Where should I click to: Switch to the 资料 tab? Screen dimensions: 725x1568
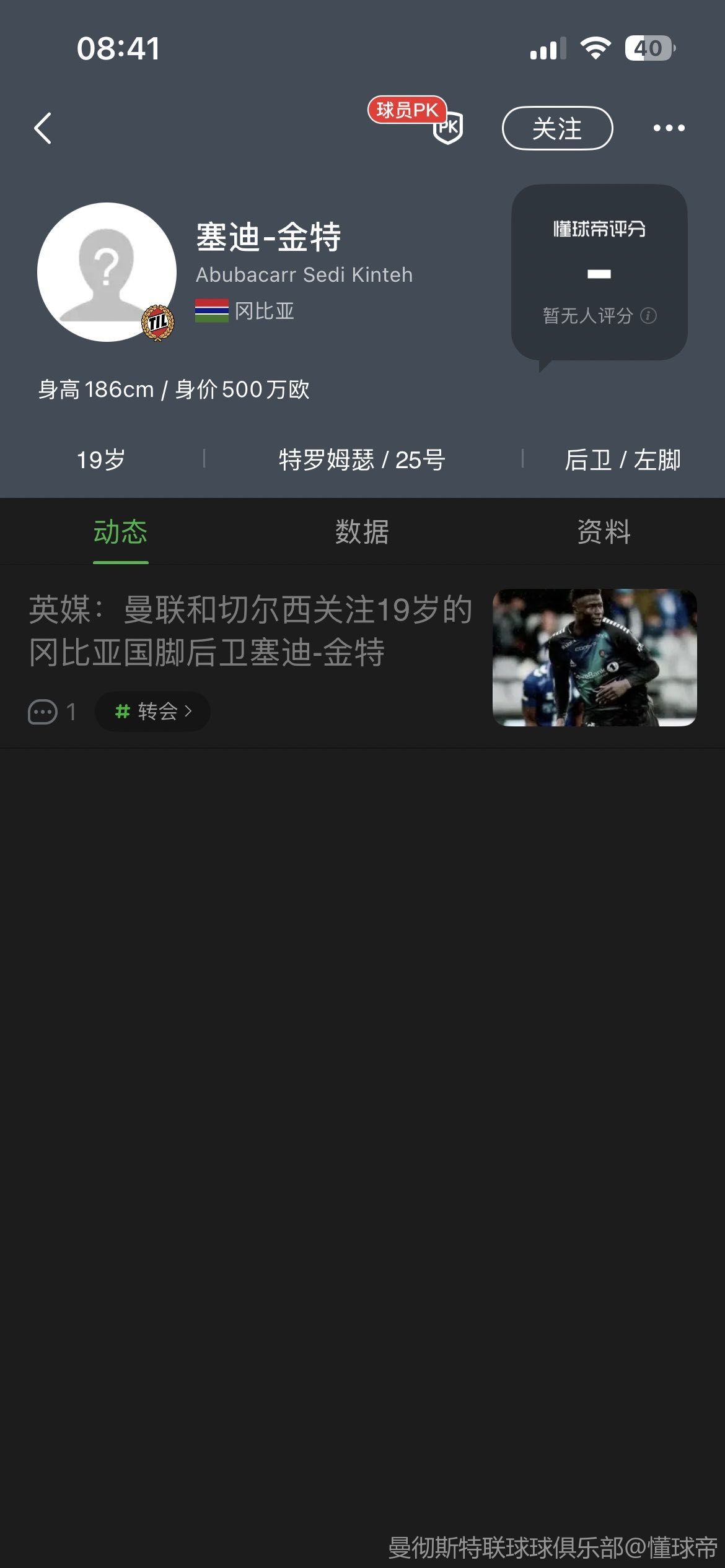click(x=604, y=532)
